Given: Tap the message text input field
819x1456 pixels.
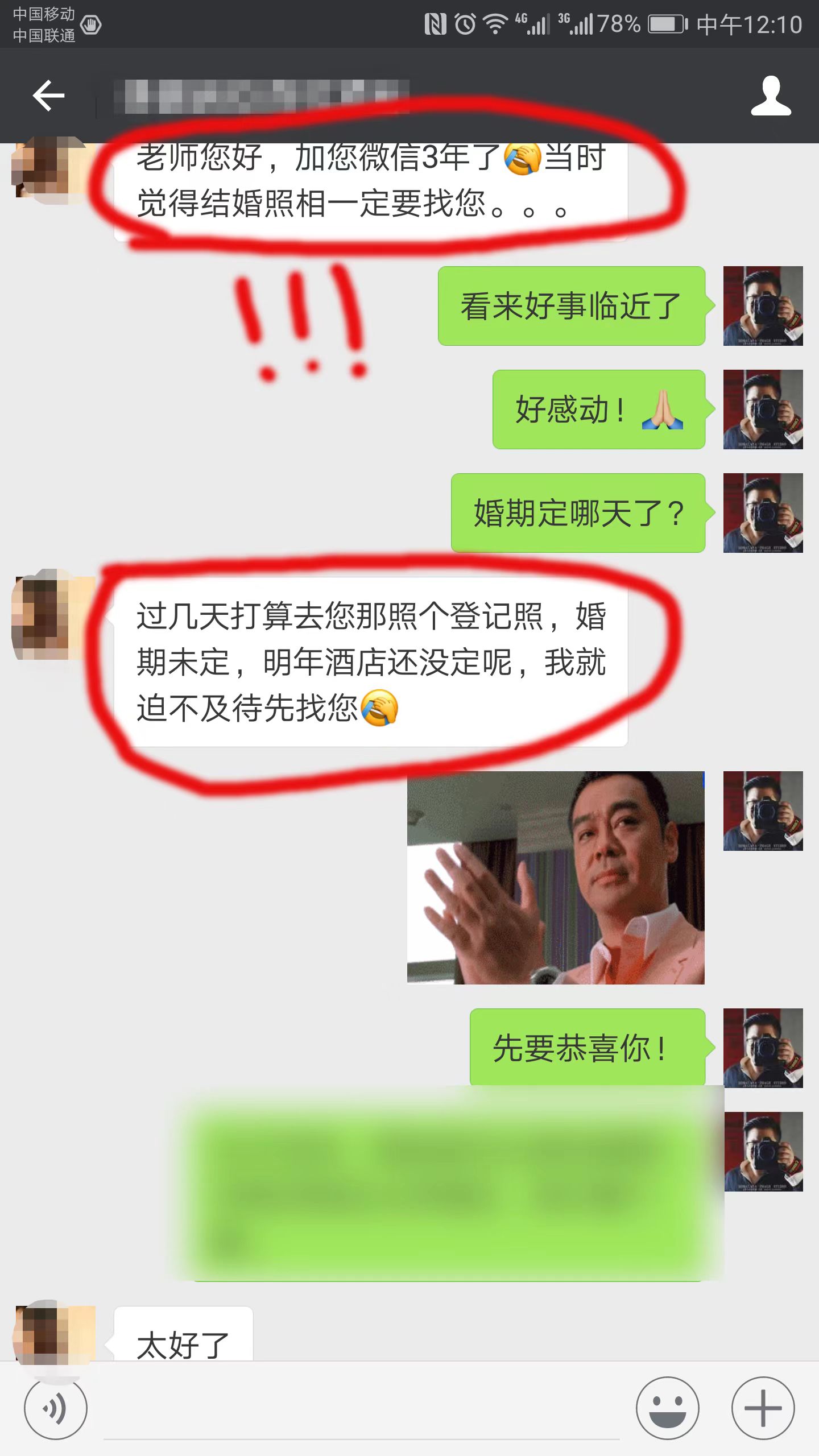Looking at the screenshot, I should coord(361,1409).
